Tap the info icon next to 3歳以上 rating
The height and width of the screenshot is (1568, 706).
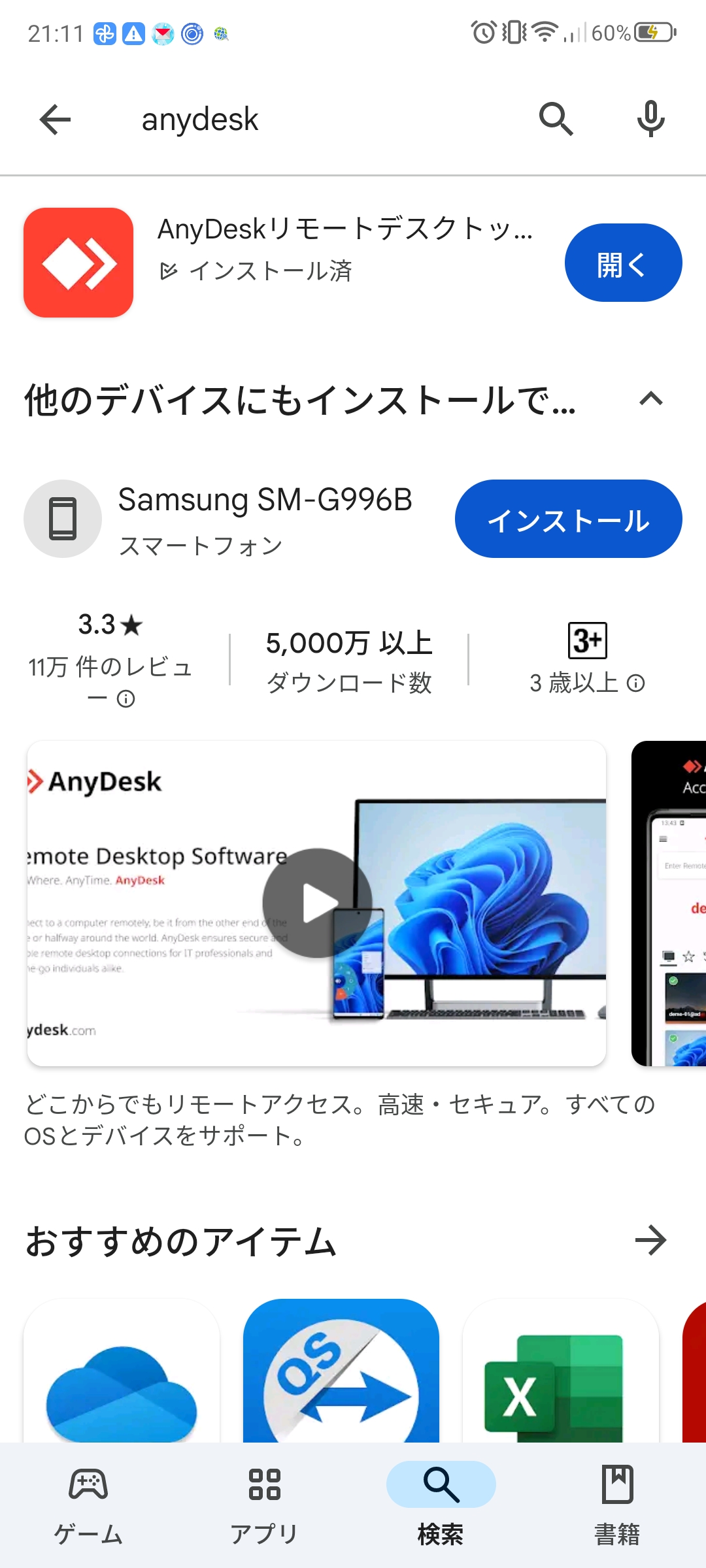pyautogui.click(x=637, y=684)
